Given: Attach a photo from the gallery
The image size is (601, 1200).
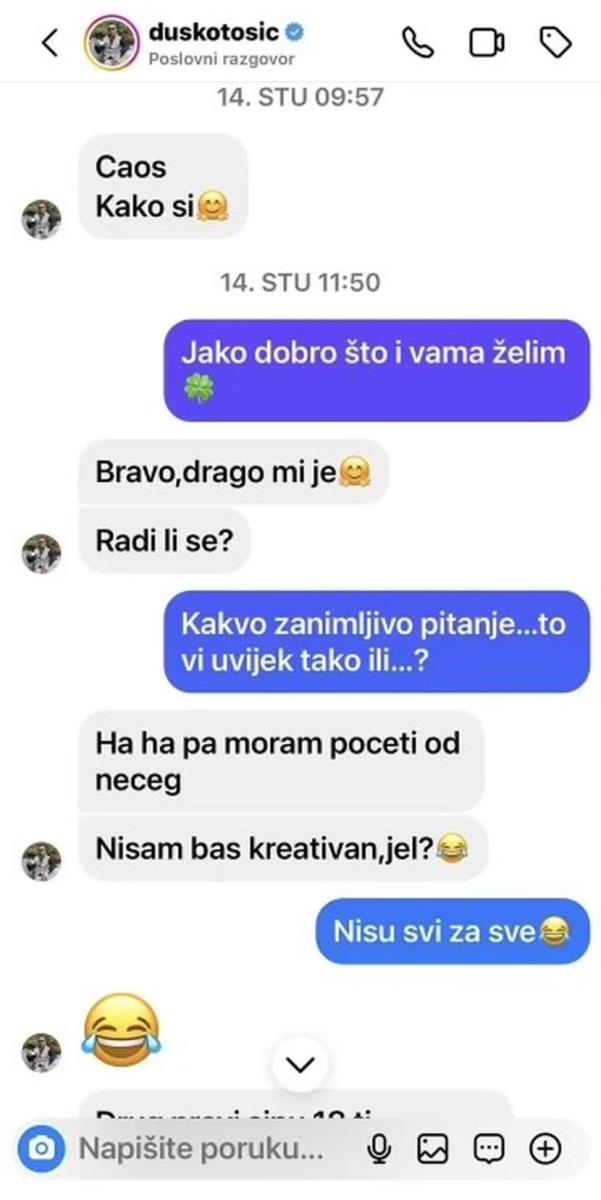Looking at the screenshot, I should [x=432, y=1150].
